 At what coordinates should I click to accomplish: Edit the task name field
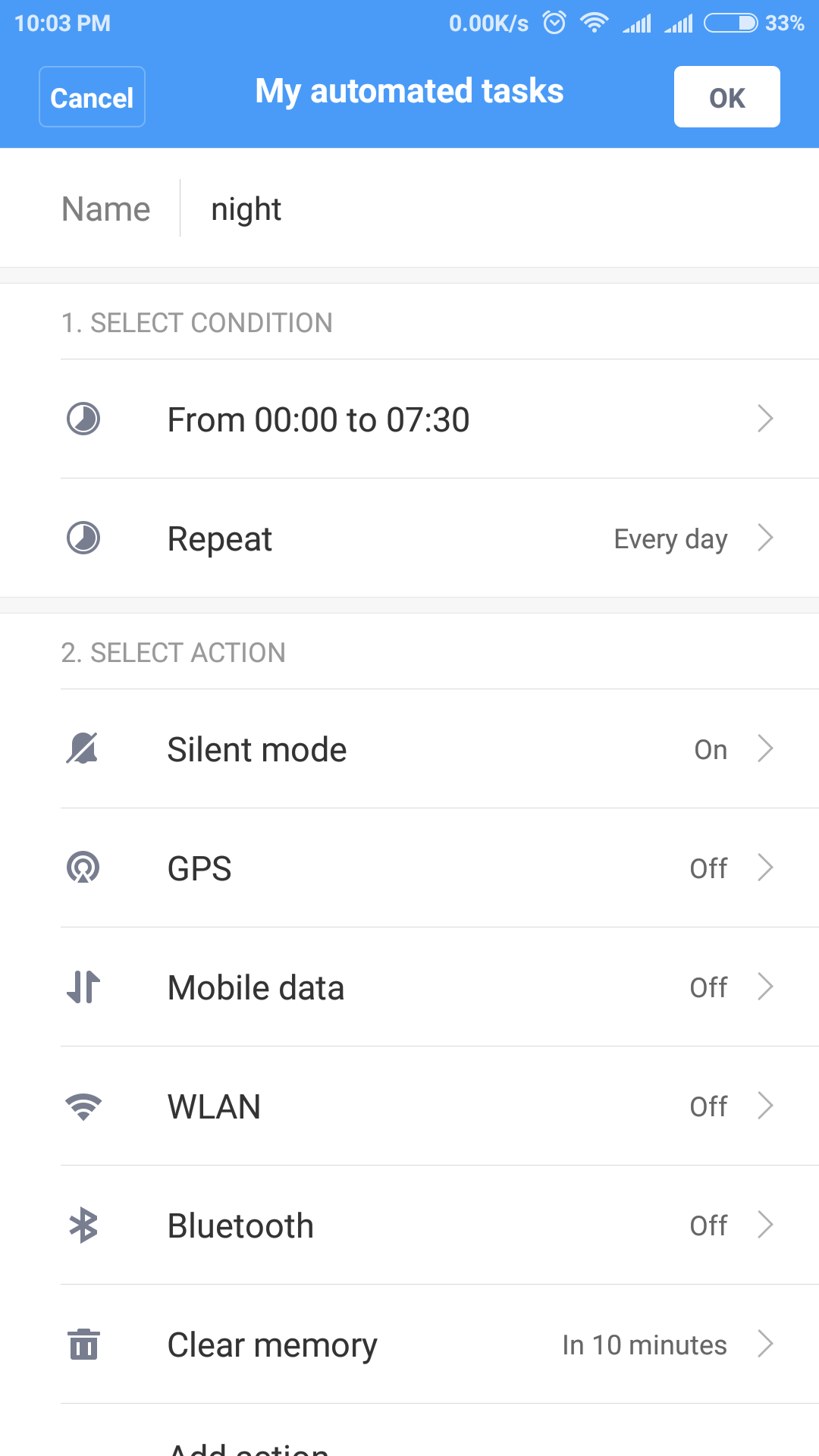tap(499, 209)
